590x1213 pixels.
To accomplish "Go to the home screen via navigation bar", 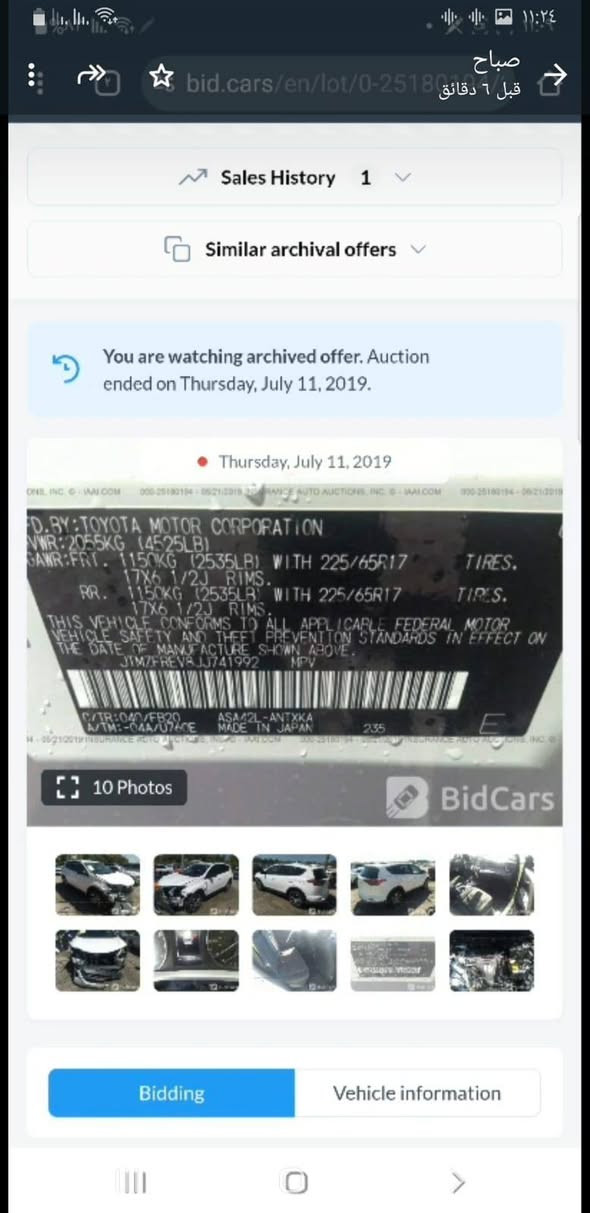I will tap(296, 1183).
